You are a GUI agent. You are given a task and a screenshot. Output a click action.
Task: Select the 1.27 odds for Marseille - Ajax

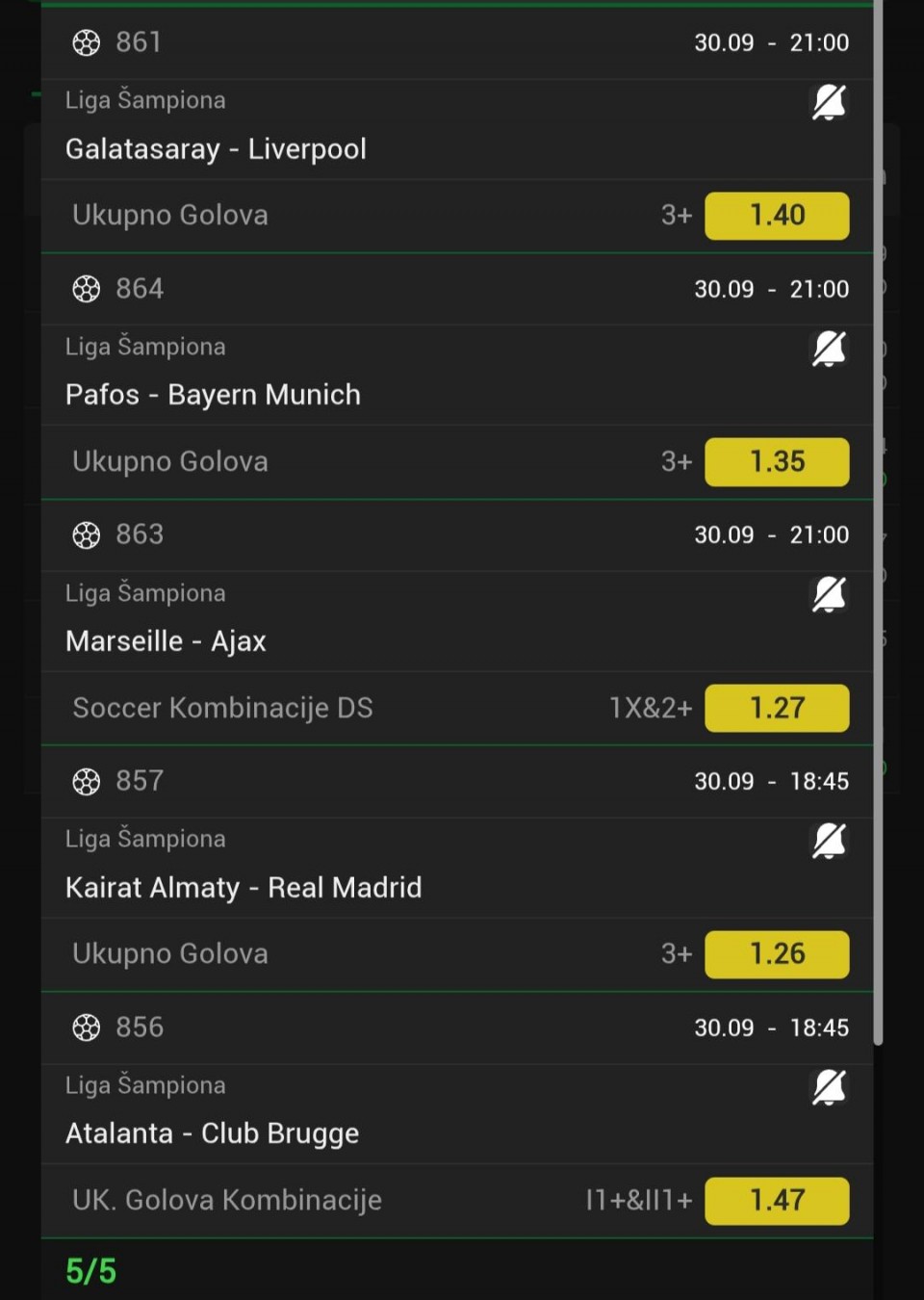[777, 709]
